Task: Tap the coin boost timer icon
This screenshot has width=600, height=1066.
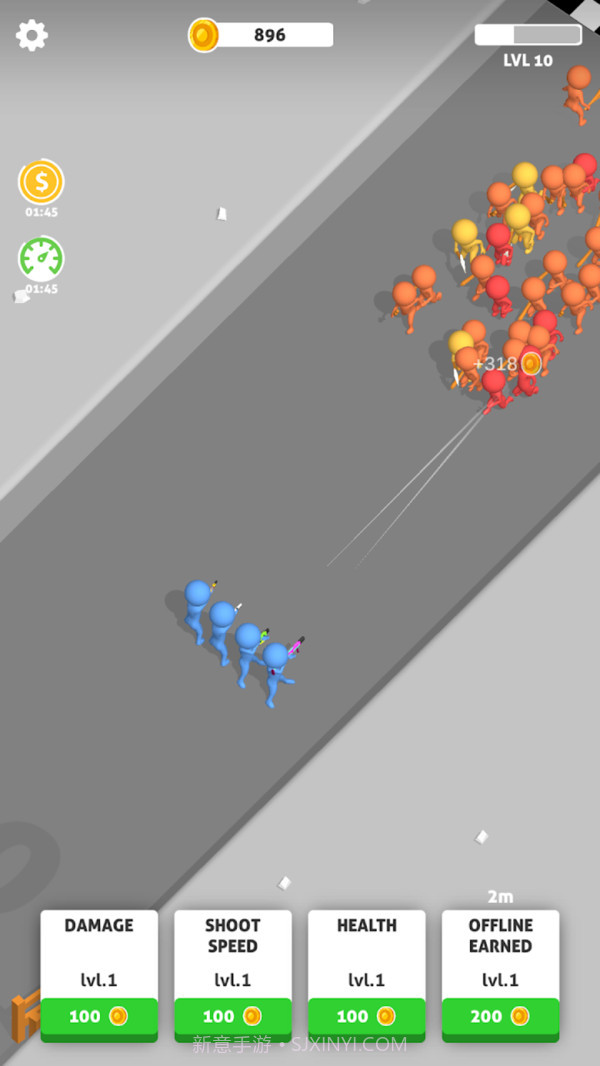Action: point(41,182)
